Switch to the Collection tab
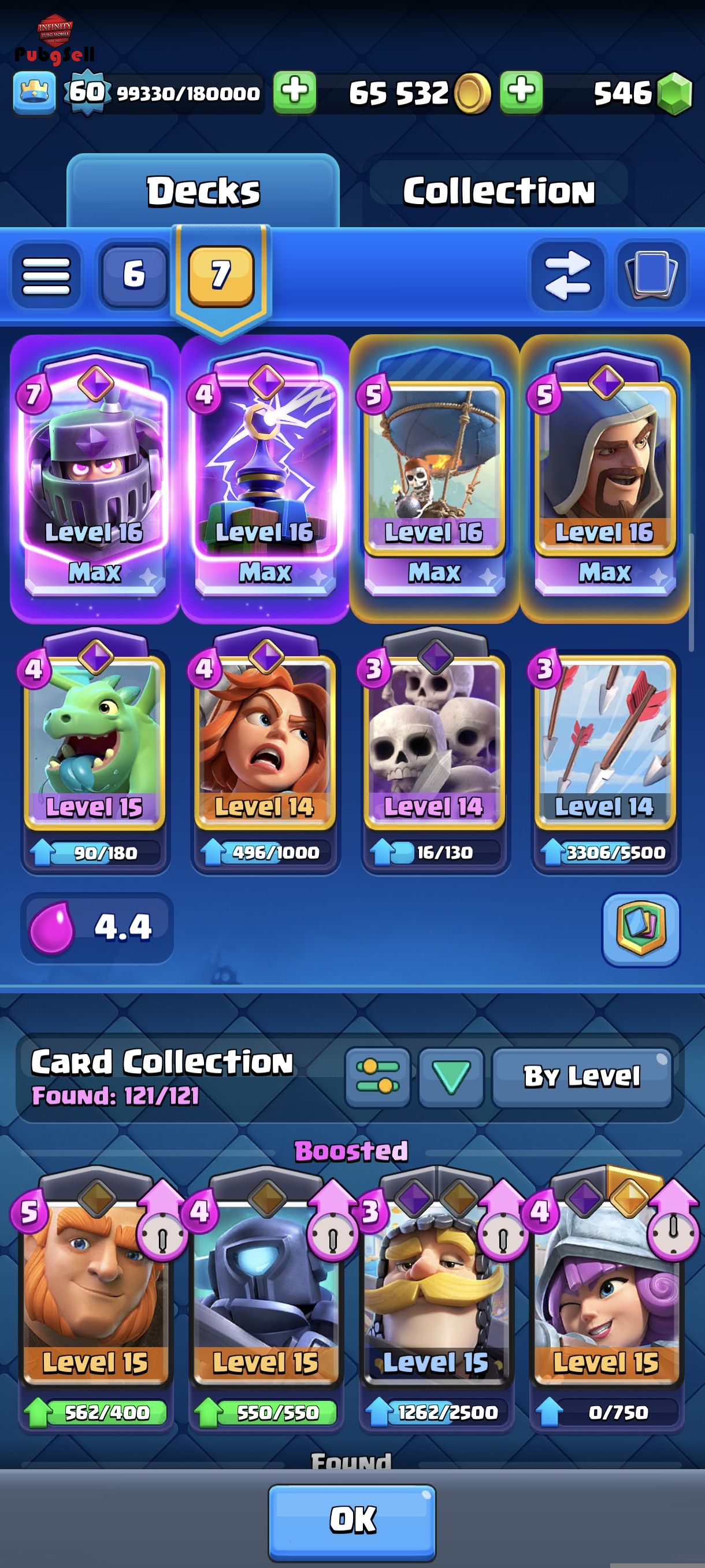 pyautogui.click(x=498, y=191)
